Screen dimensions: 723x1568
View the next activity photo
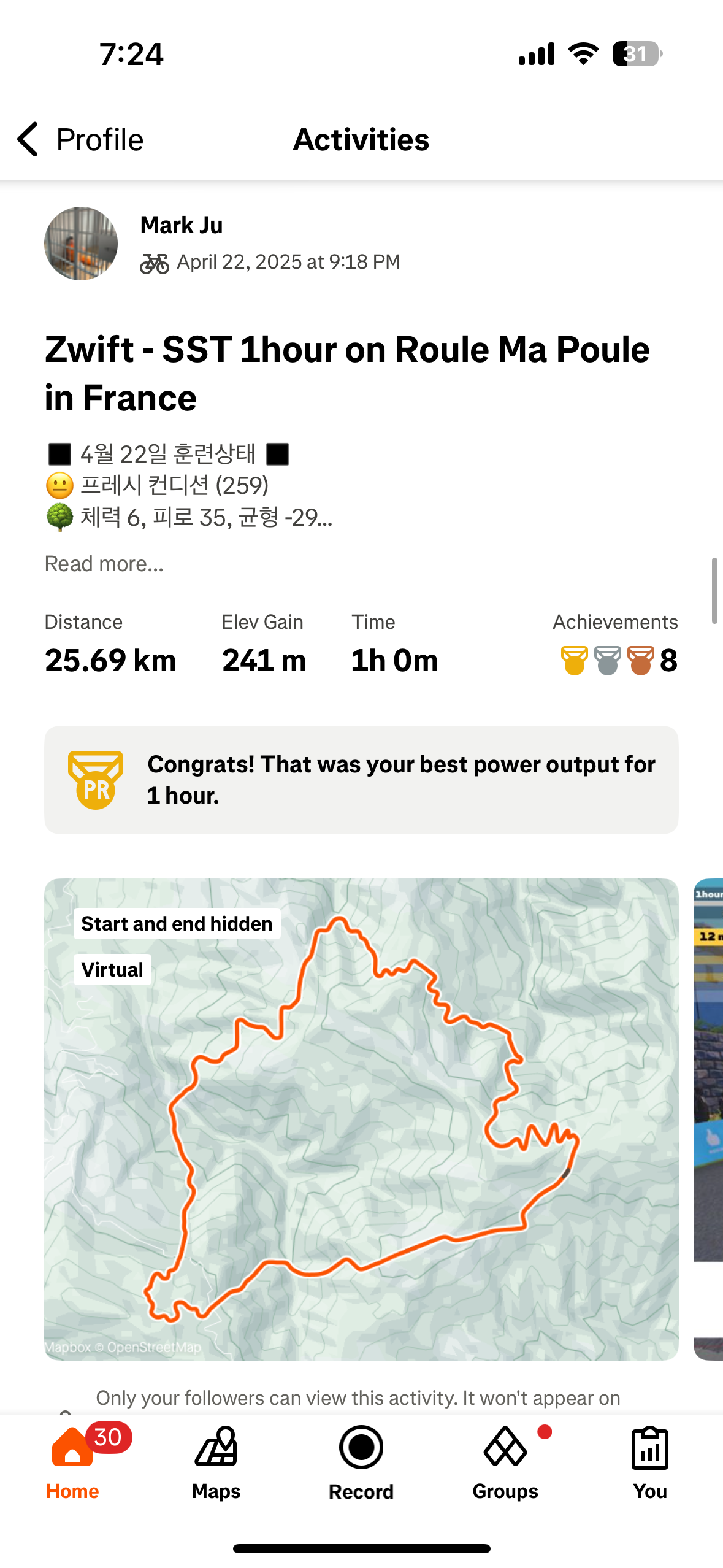click(708, 1119)
